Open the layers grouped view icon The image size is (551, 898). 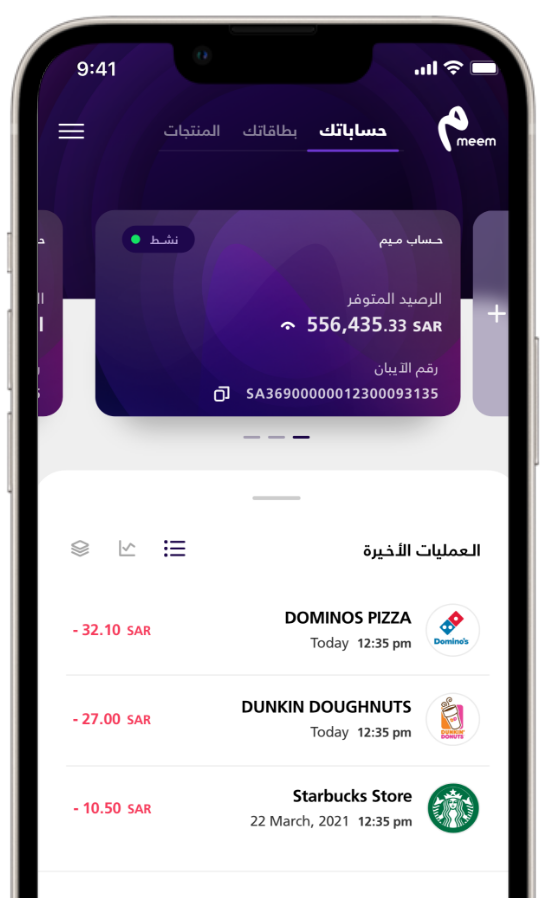(x=80, y=549)
